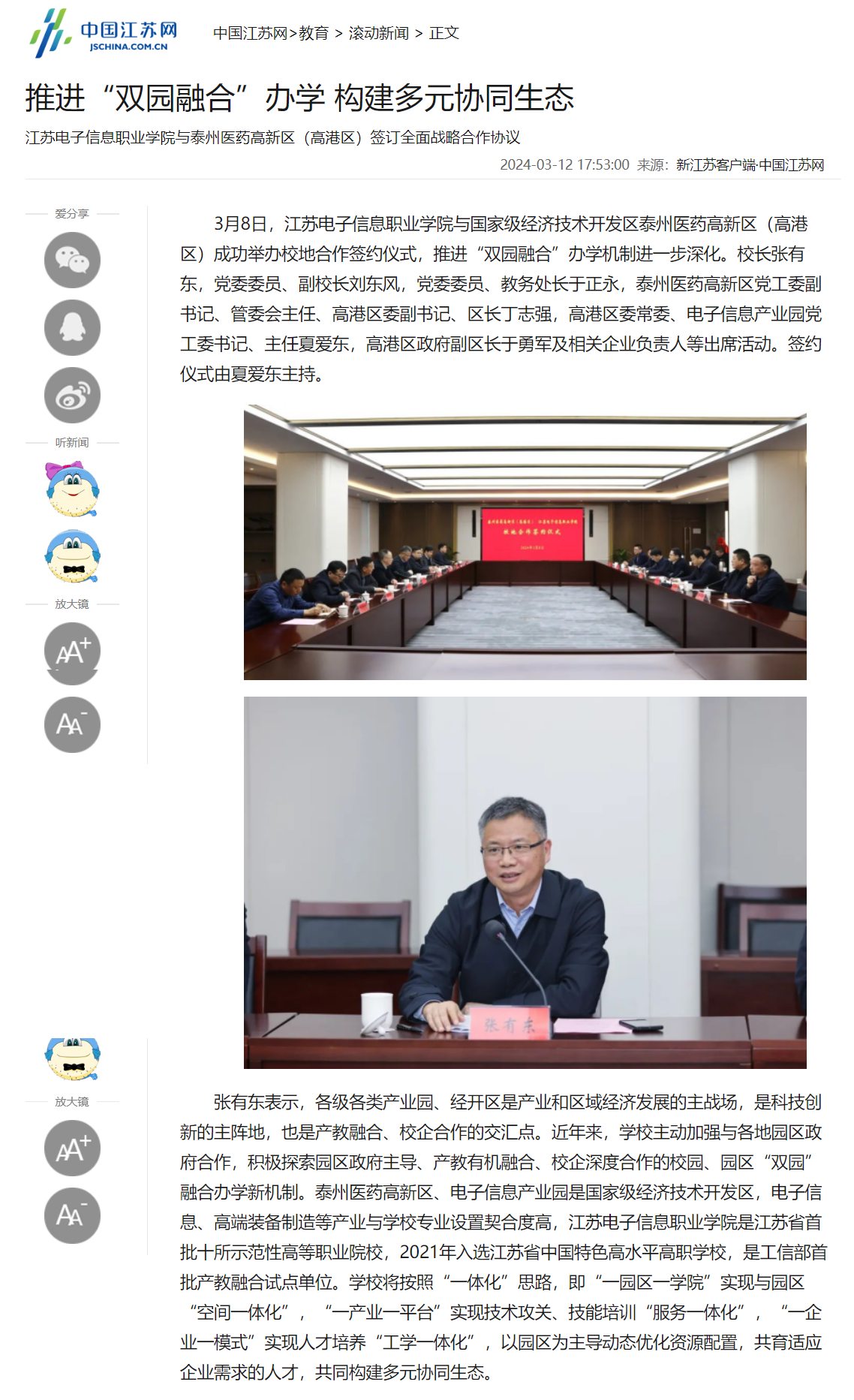Image resolution: width=854 pixels, height=1400 pixels.
Task: Share article to Weibo
Action: pyautogui.click(x=72, y=396)
